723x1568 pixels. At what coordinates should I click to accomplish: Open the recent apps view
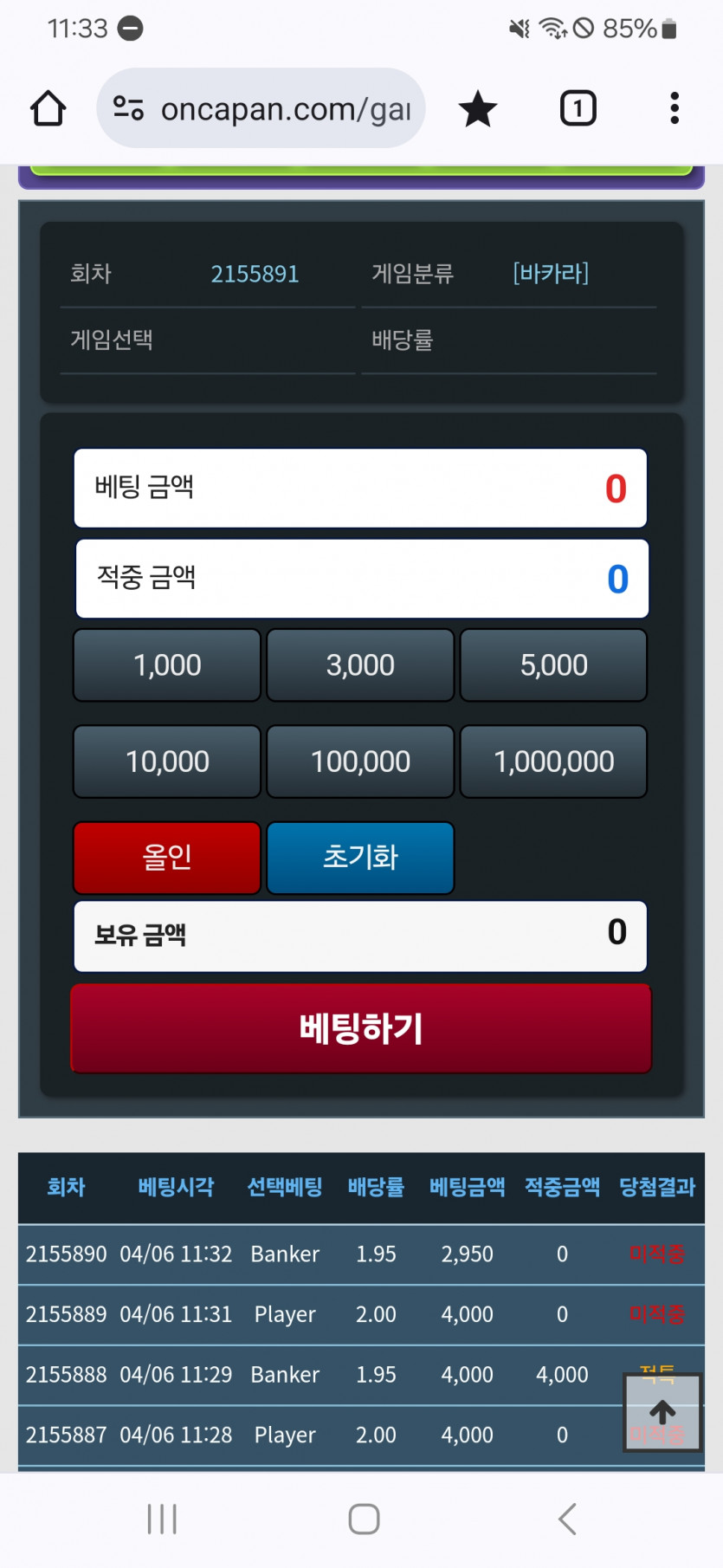pos(162,1519)
